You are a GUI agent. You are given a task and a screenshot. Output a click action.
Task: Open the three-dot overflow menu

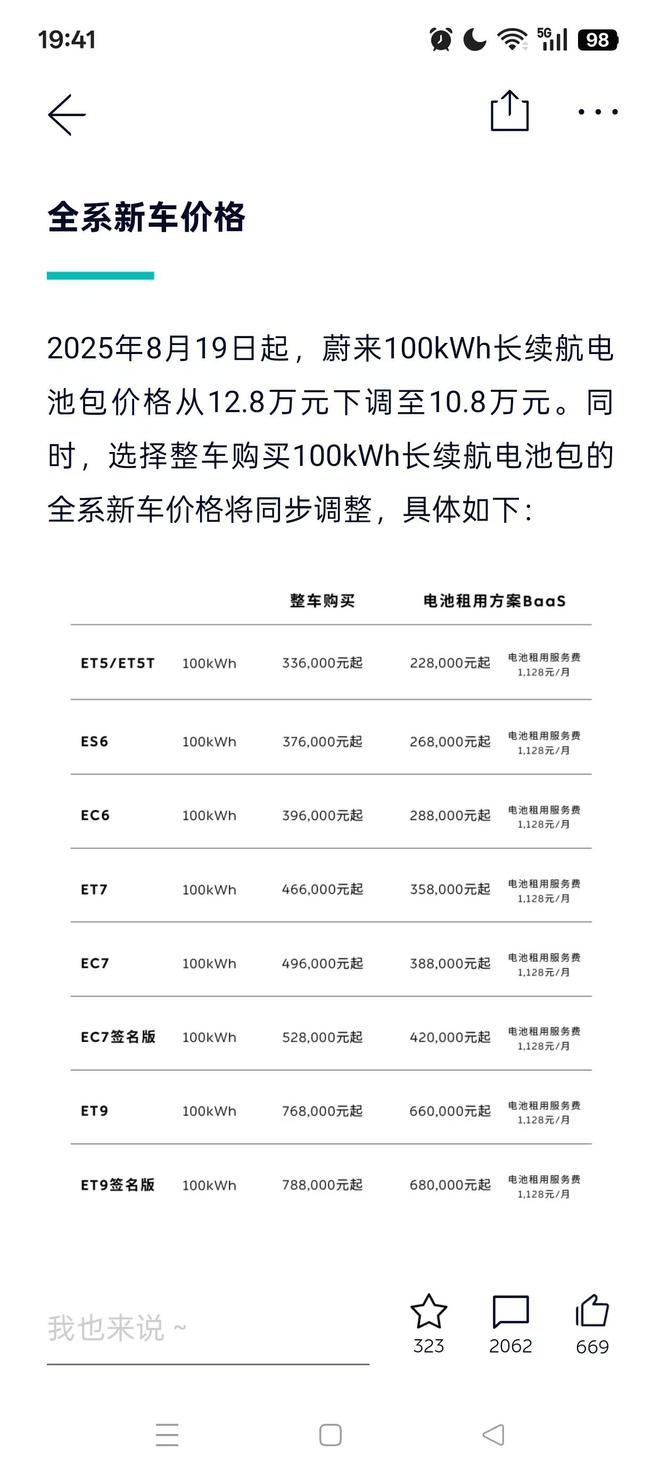coord(598,112)
